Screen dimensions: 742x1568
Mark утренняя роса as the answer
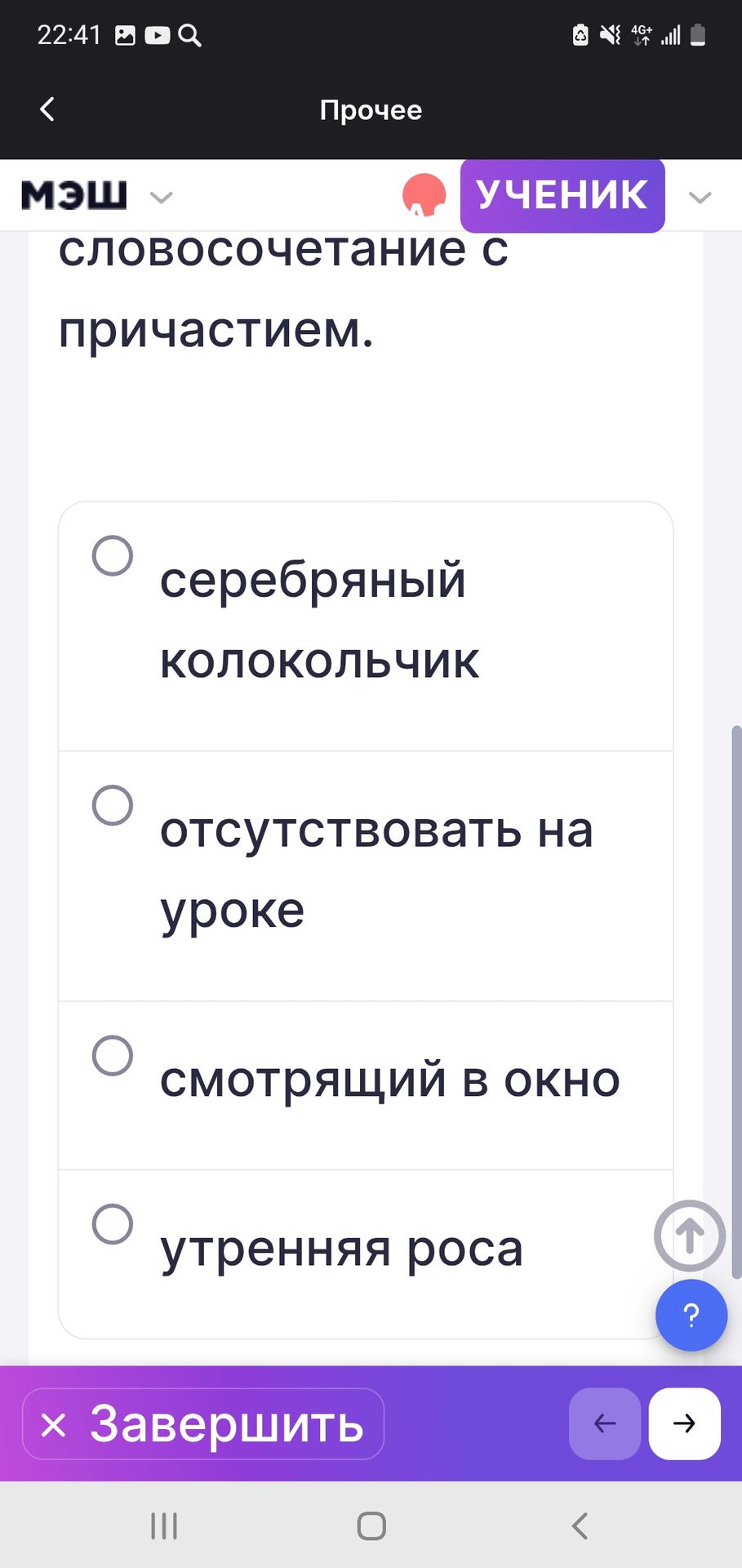[113, 1223]
